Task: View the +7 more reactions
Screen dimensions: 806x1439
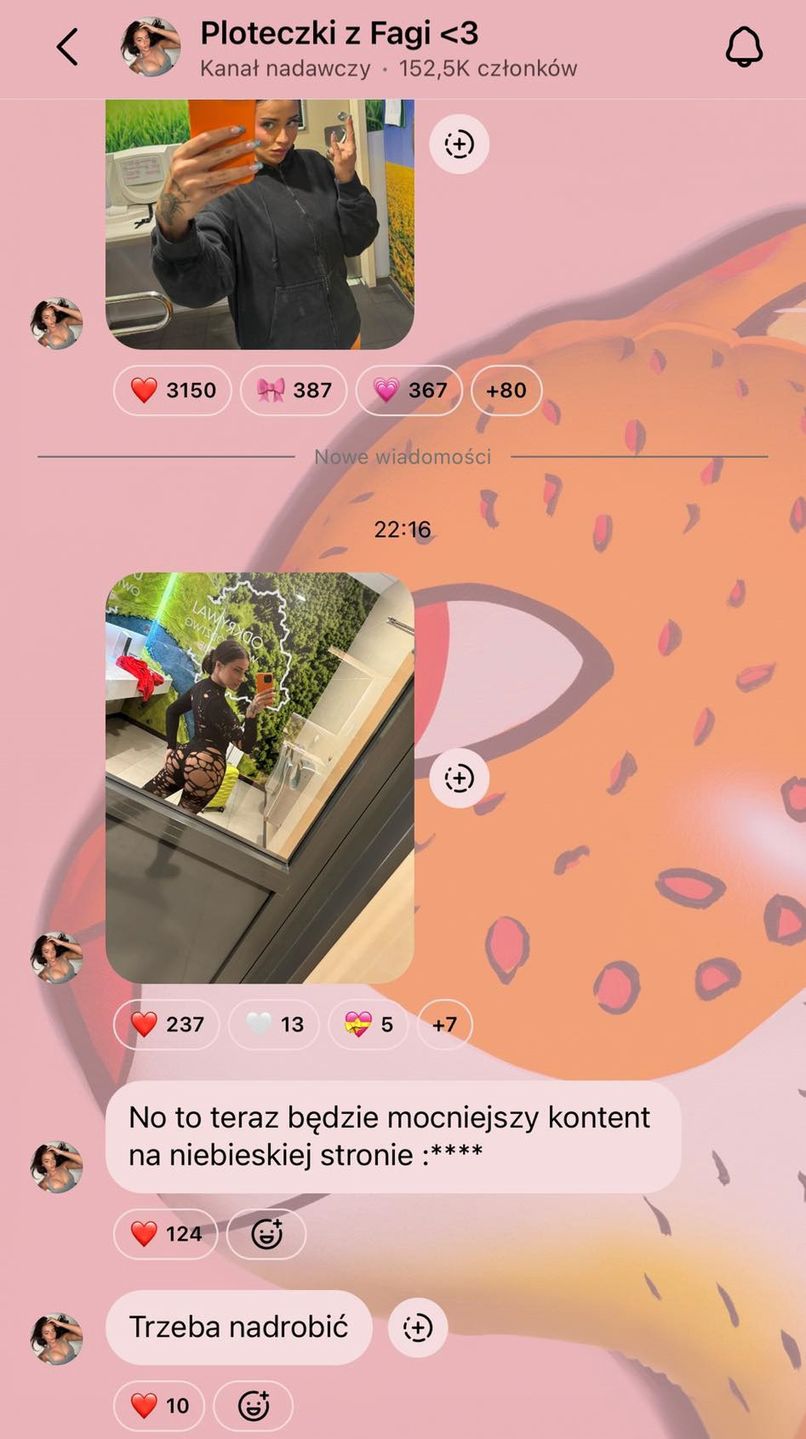Action: coord(444,1024)
